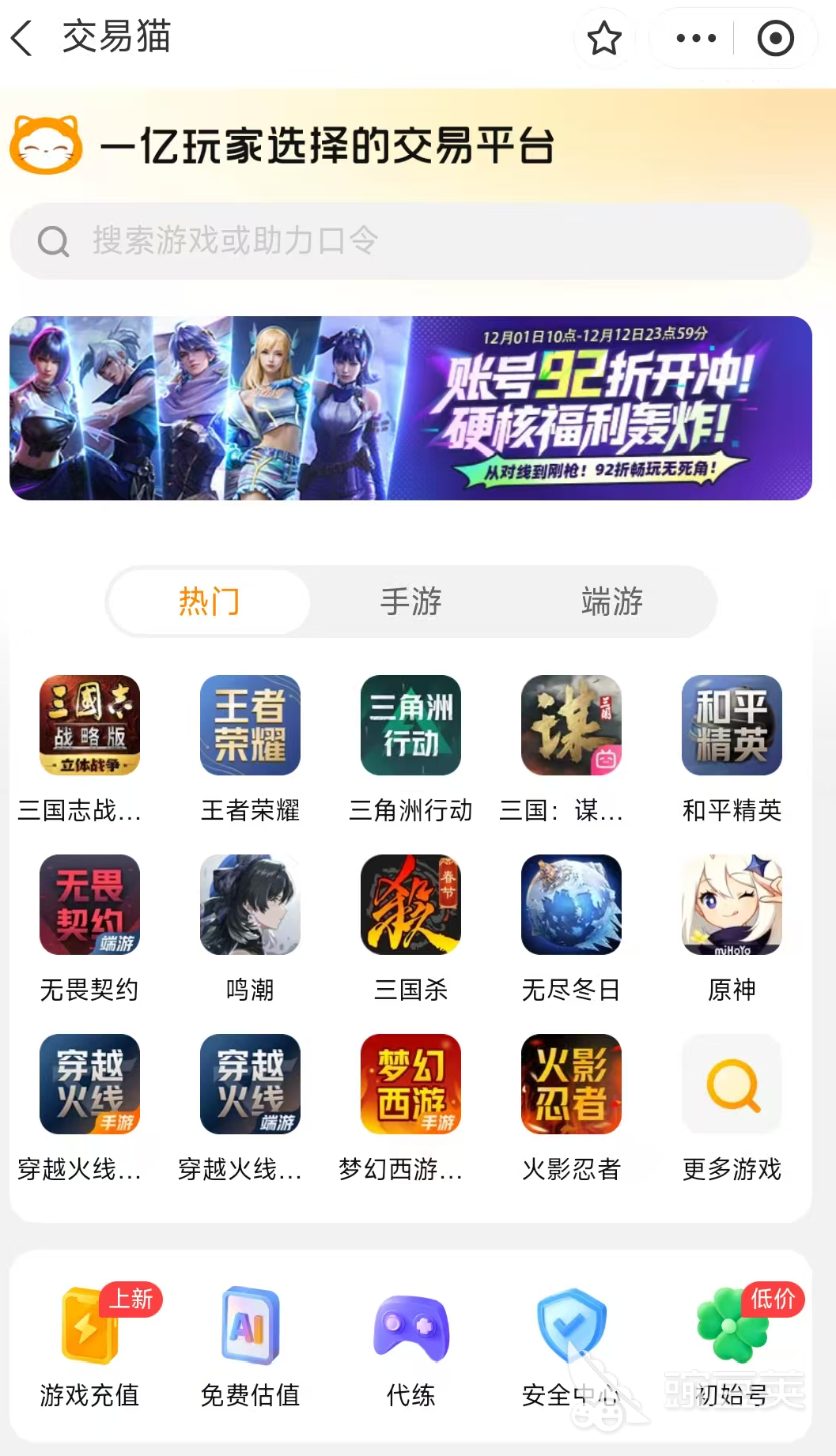836x1456 pixels.
Task: Open the three-dot capsule menu
Action: point(693,37)
